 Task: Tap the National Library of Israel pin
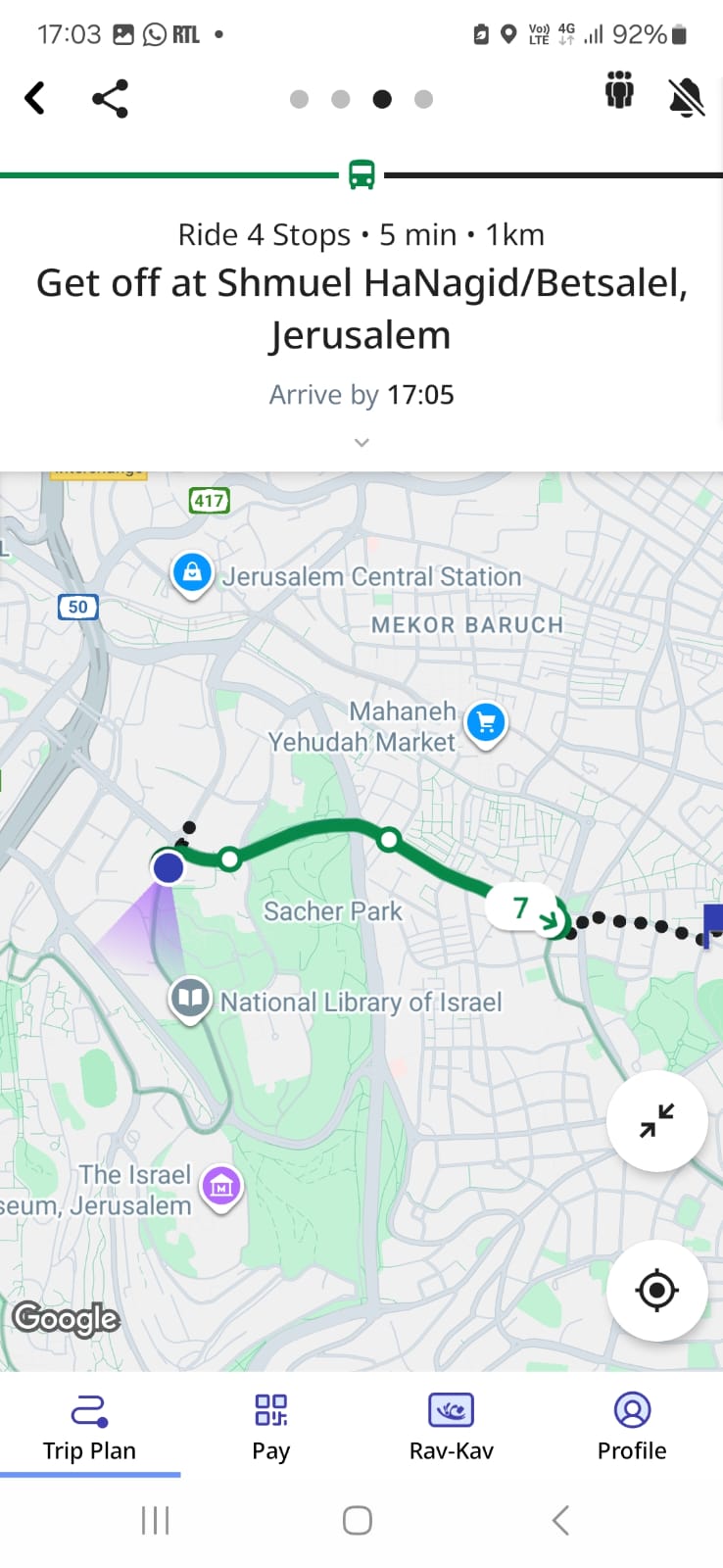click(x=190, y=1000)
